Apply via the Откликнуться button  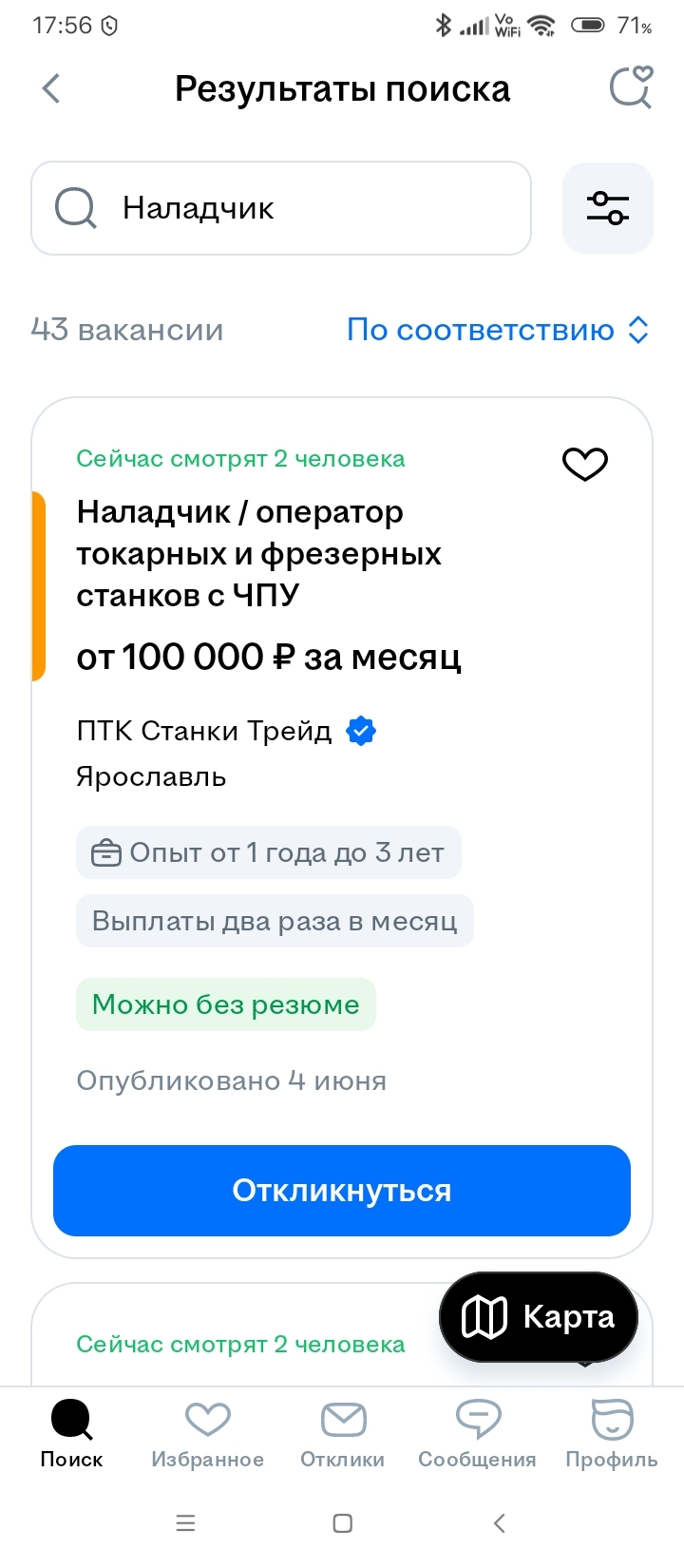coord(342,1191)
